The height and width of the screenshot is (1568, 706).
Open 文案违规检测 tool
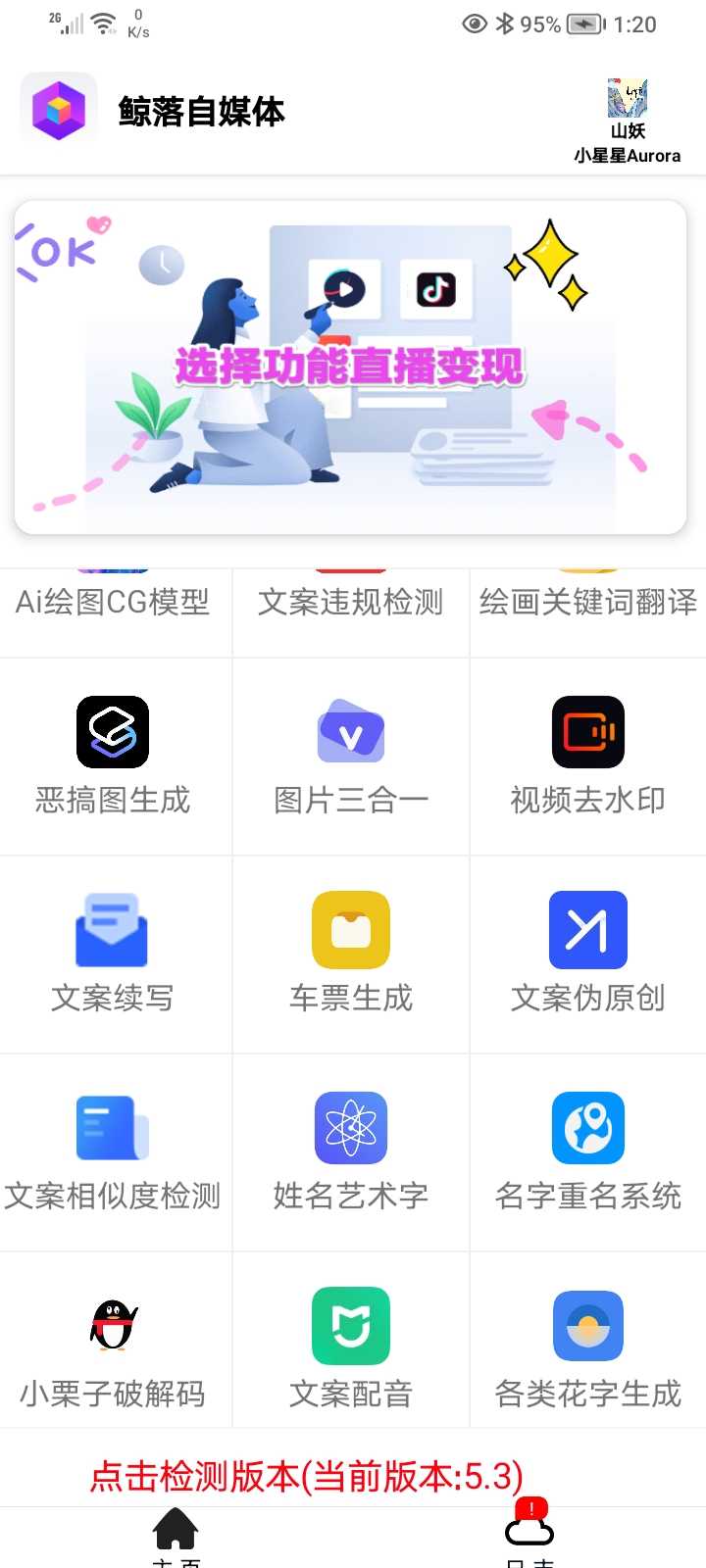351,602
